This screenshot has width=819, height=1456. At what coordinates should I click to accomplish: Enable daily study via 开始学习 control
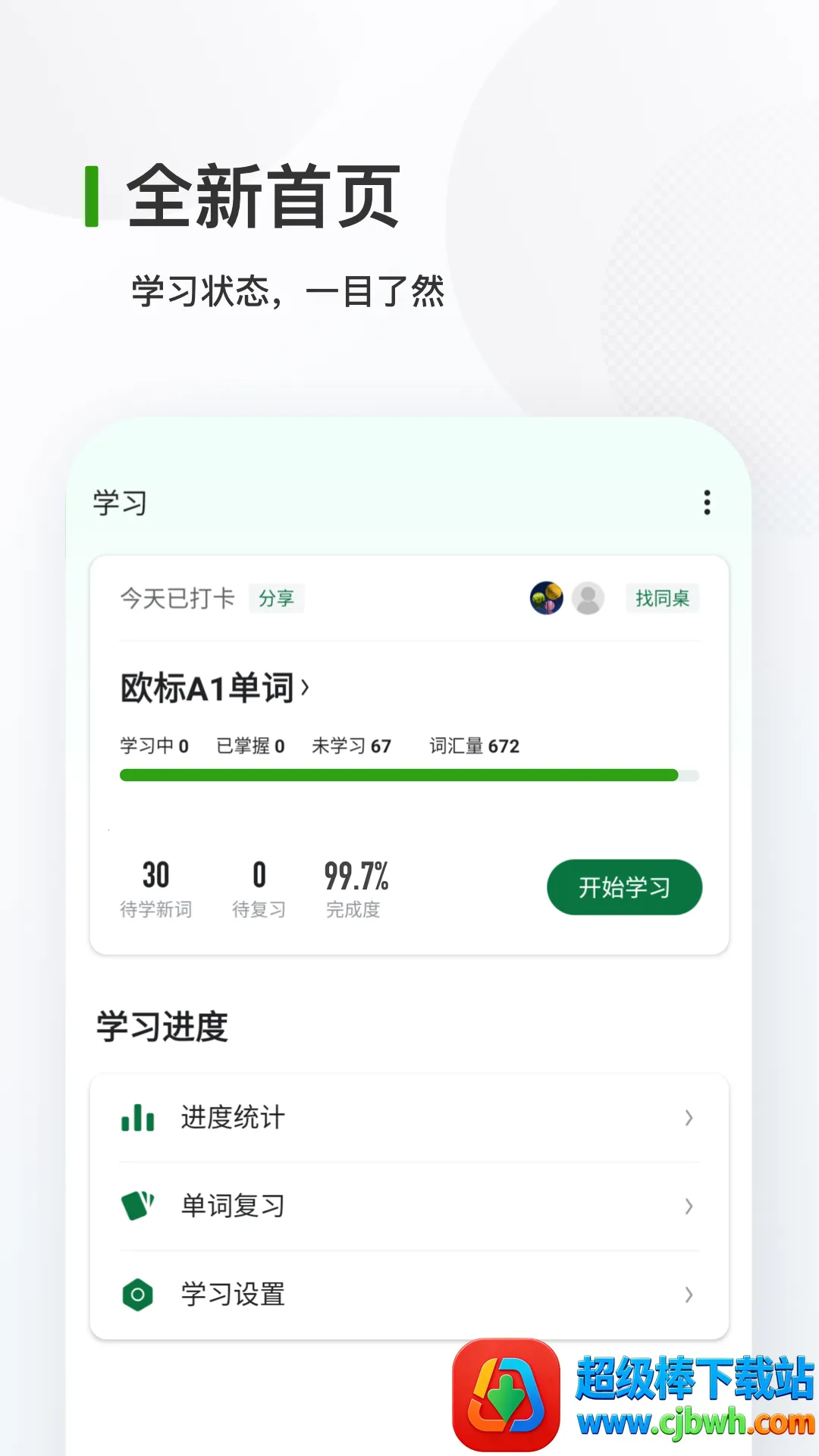point(624,887)
